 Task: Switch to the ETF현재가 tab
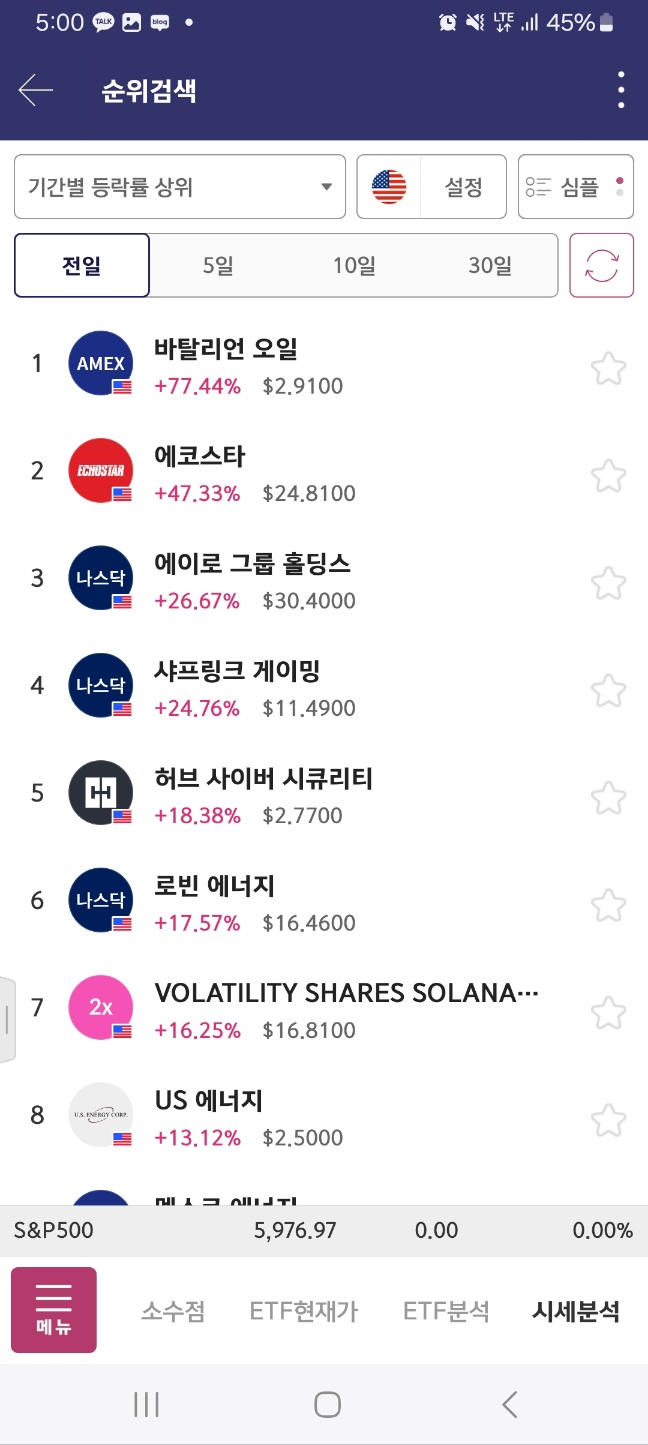[x=304, y=1311]
